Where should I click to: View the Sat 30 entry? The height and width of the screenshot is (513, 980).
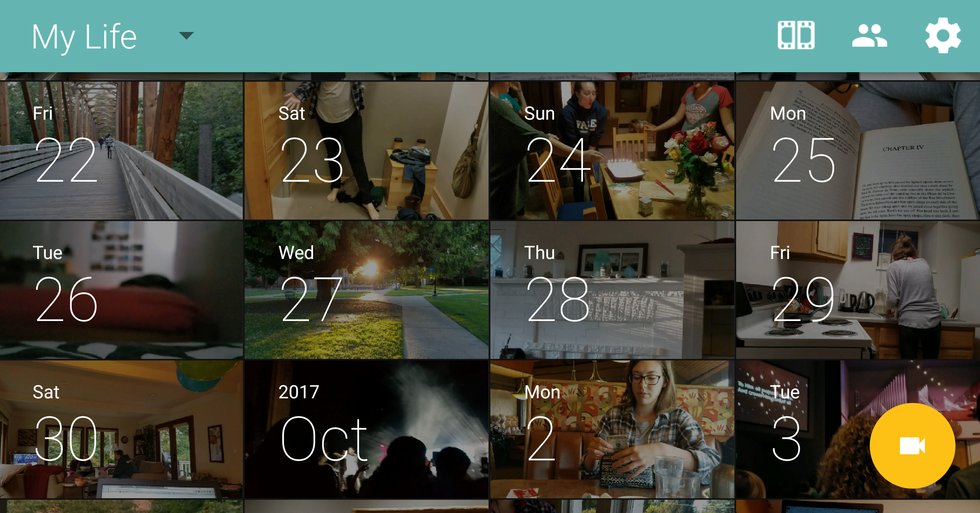point(121,430)
